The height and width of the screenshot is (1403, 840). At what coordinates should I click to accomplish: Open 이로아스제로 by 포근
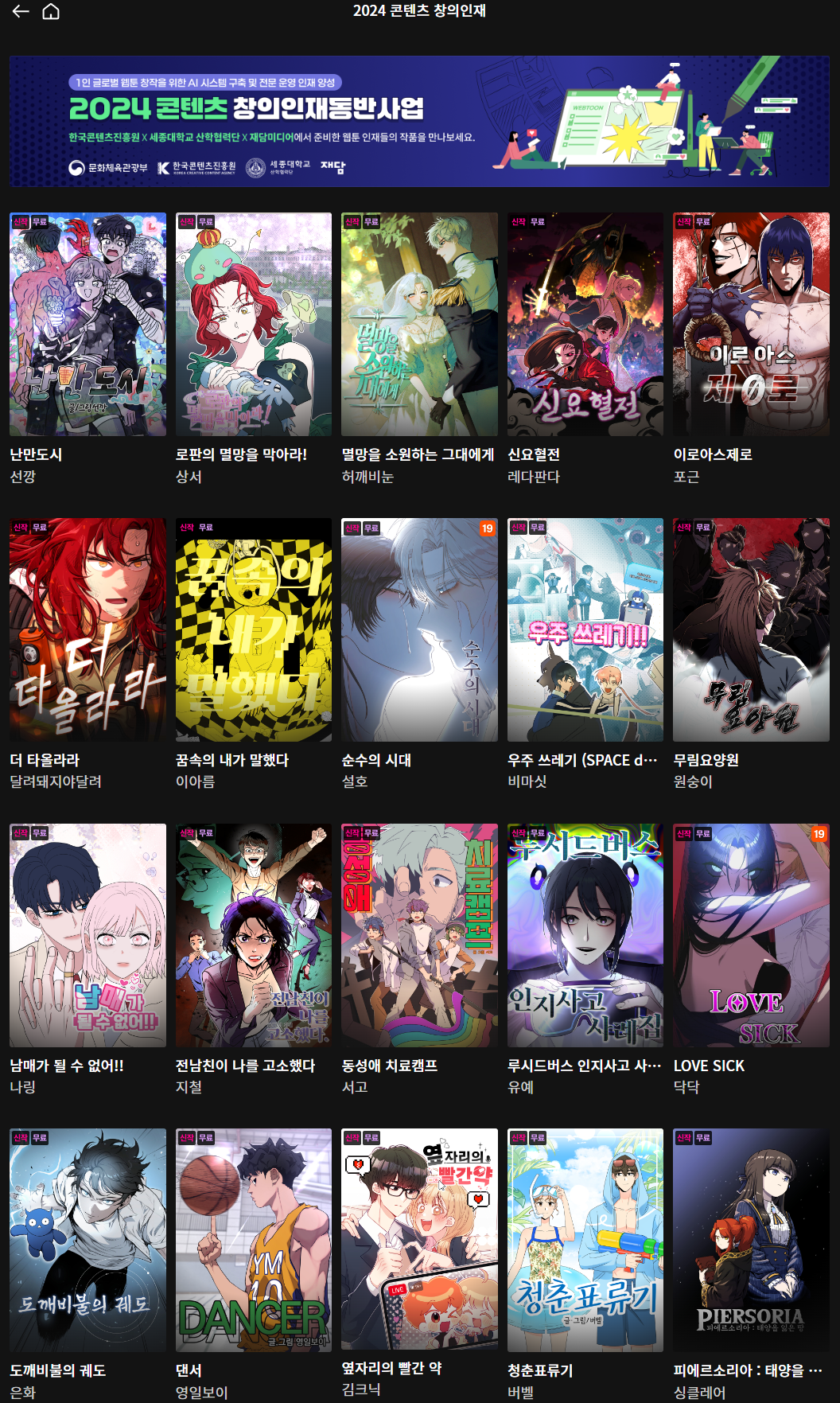(751, 324)
